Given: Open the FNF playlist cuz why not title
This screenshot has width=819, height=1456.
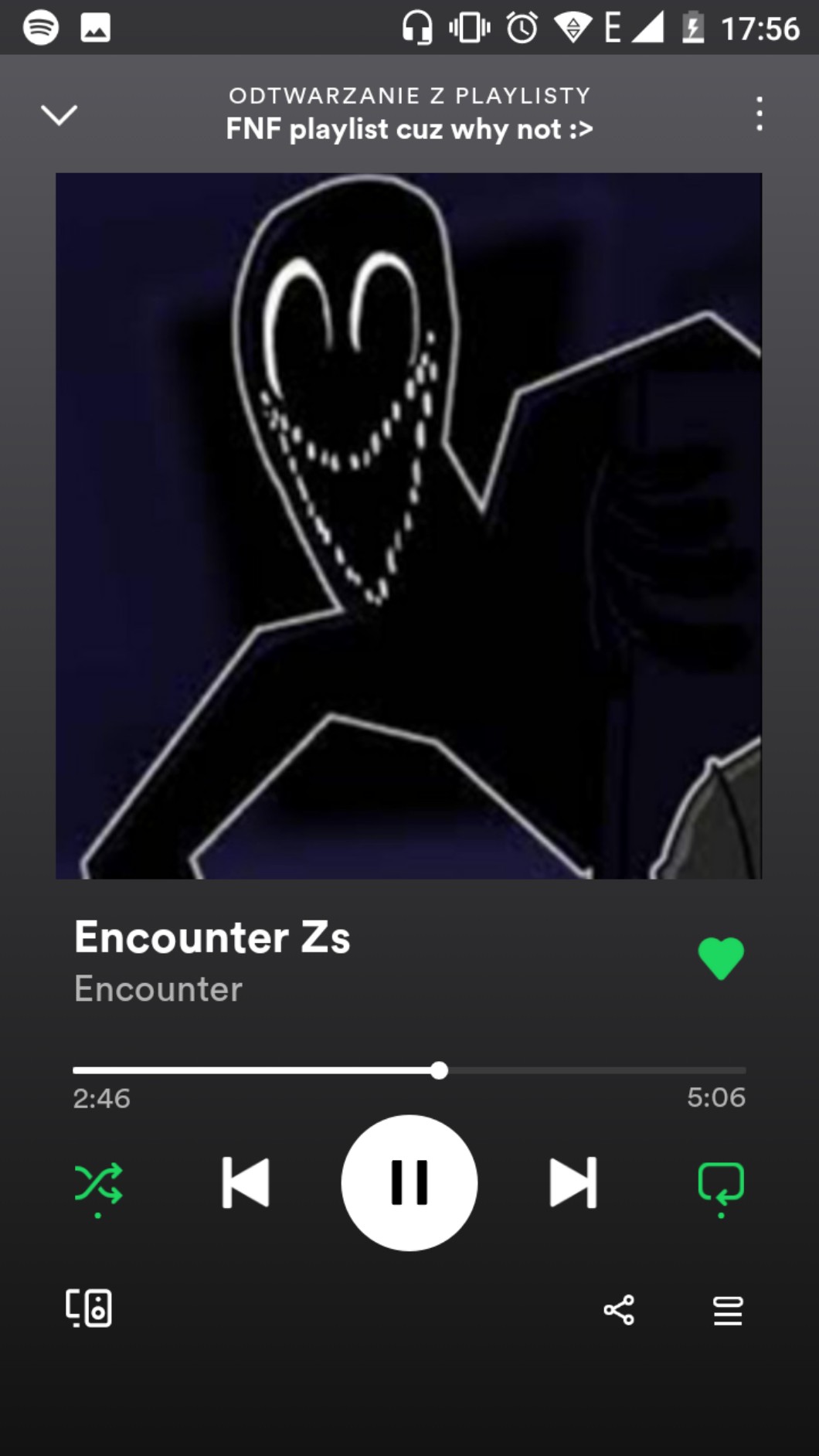Looking at the screenshot, I should pos(409,129).
